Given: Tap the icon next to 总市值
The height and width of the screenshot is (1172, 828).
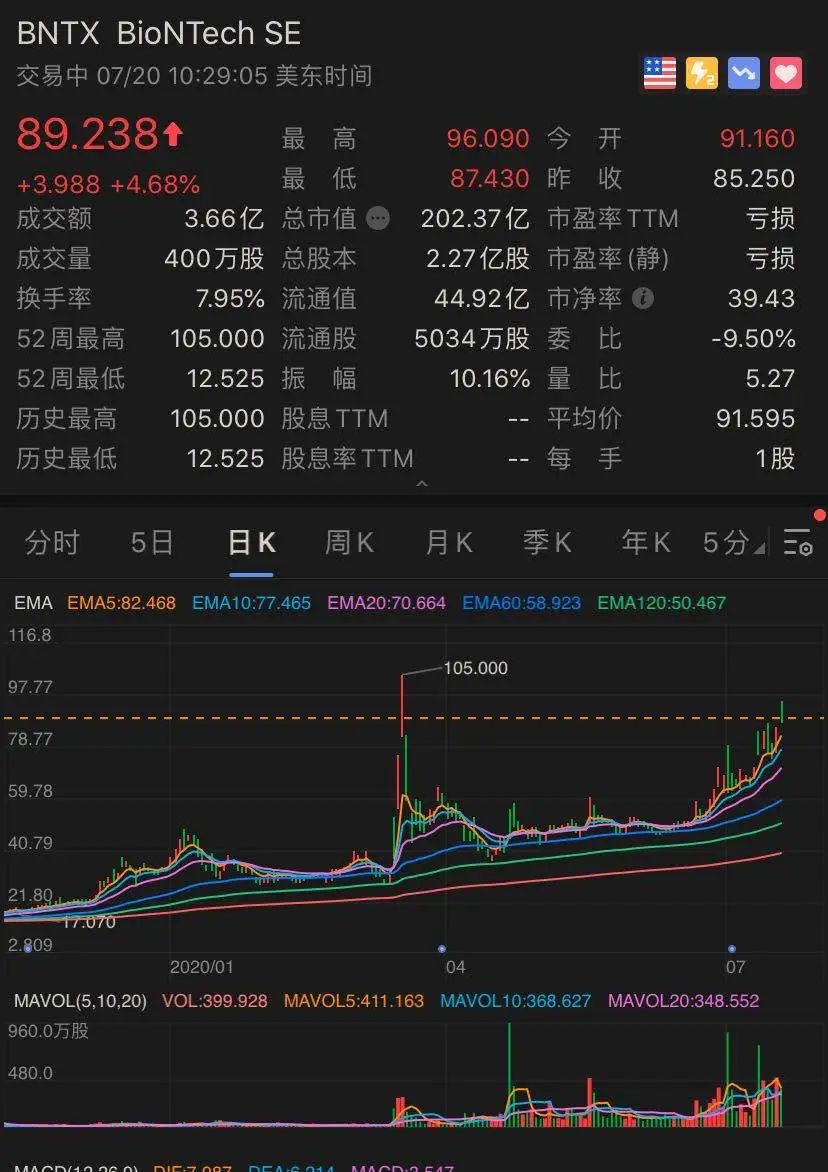Looking at the screenshot, I should tap(378, 218).
